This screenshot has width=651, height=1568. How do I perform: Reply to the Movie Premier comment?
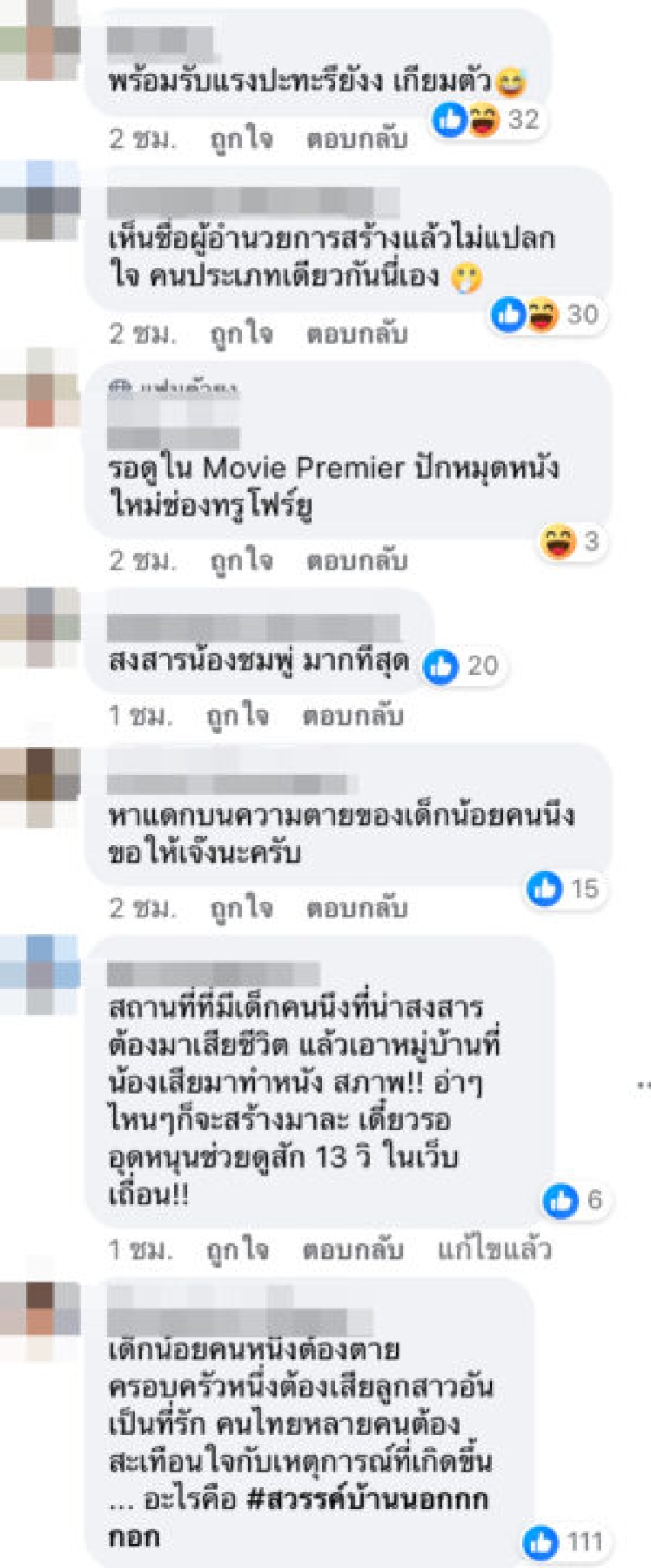pos(356,561)
